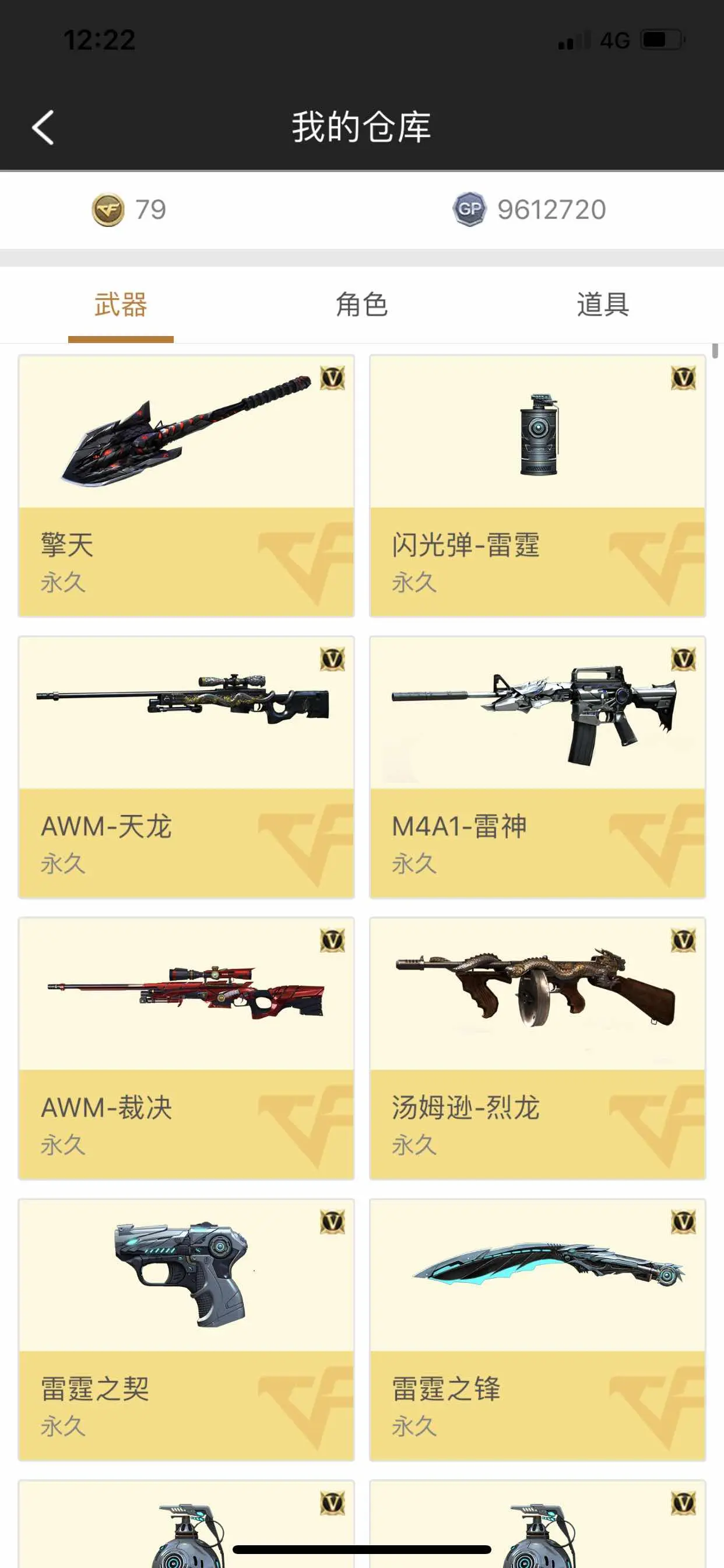Select the 武器 tab
This screenshot has width=724, height=1568.
click(121, 304)
